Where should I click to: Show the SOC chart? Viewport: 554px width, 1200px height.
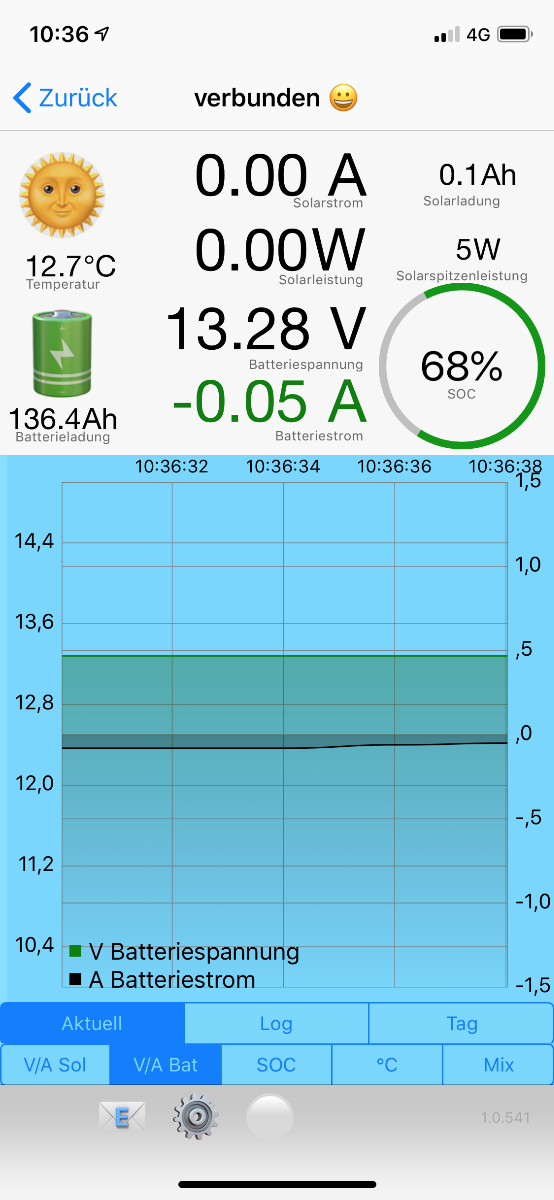(x=276, y=1065)
